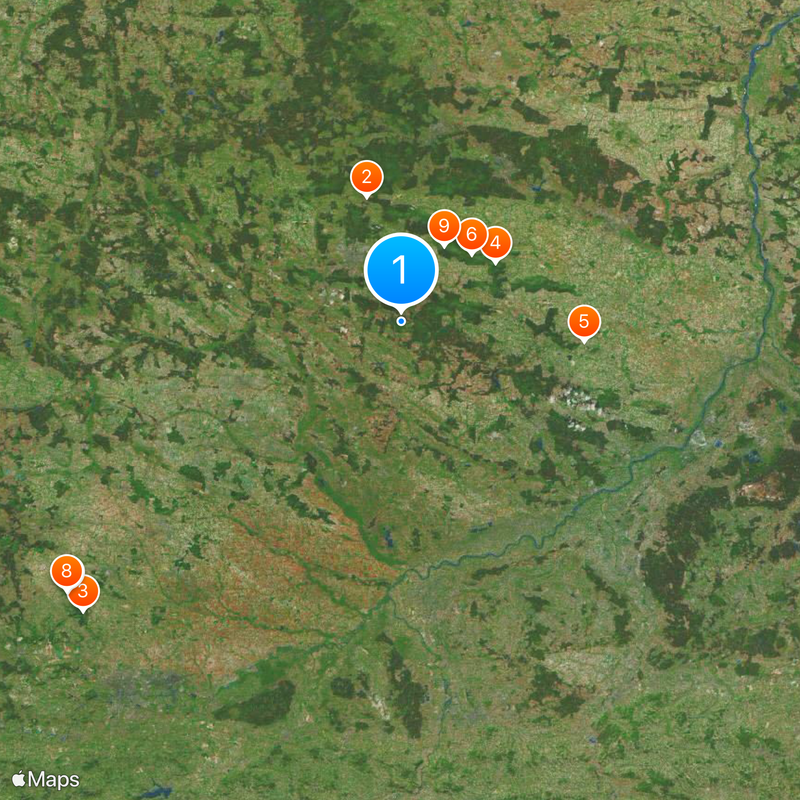Select the orange pin numbered 8
Screen dimensions: 800x800
click(65, 571)
